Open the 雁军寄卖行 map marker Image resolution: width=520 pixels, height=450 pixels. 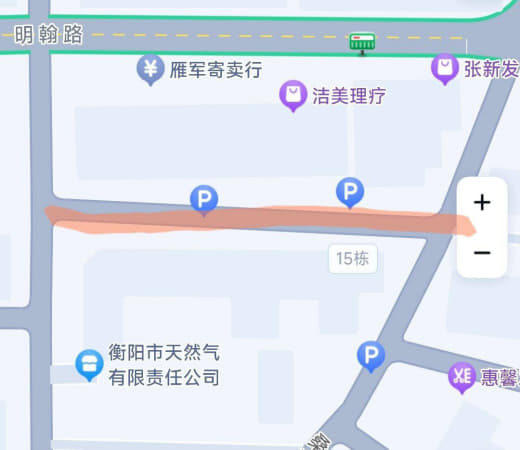tap(150, 70)
